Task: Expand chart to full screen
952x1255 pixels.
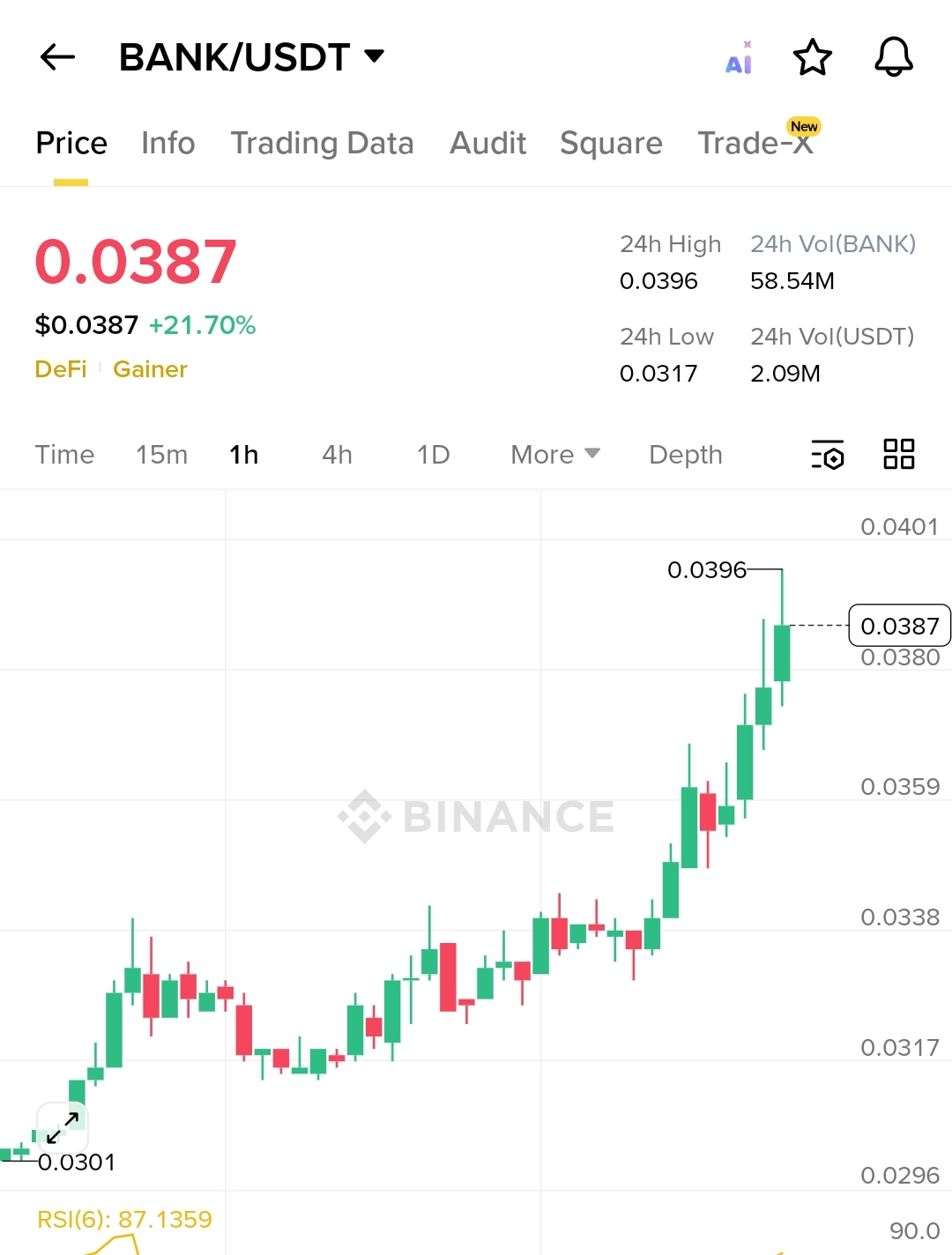Action: click(63, 1127)
